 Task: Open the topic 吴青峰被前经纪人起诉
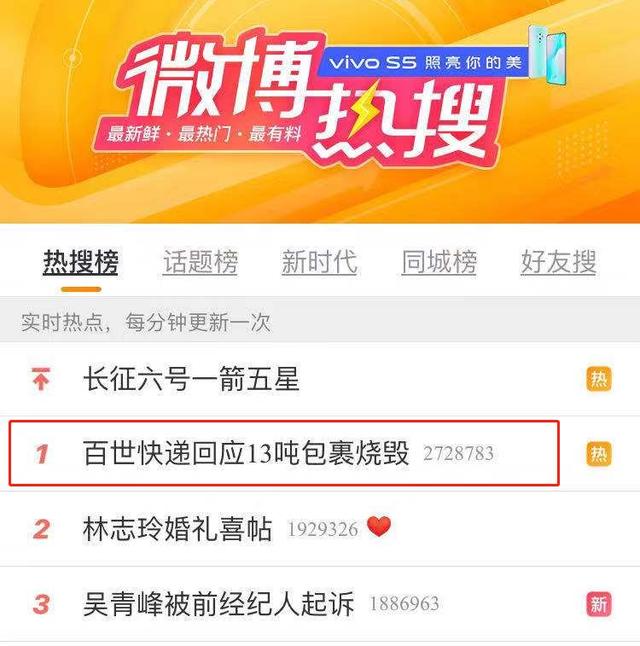[x=218, y=604]
